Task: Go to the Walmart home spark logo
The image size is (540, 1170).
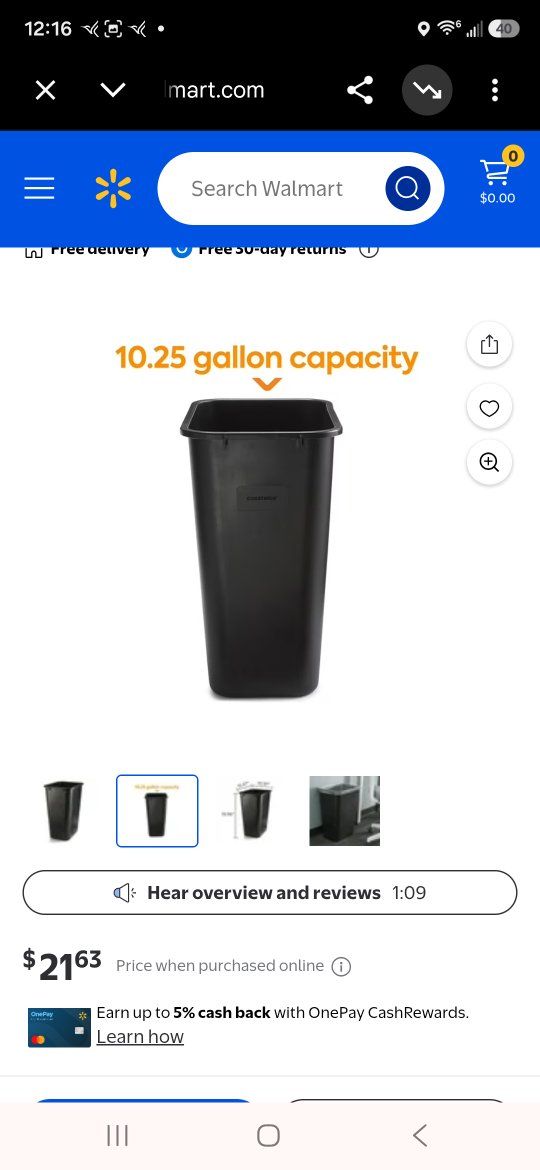Action: pos(113,189)
